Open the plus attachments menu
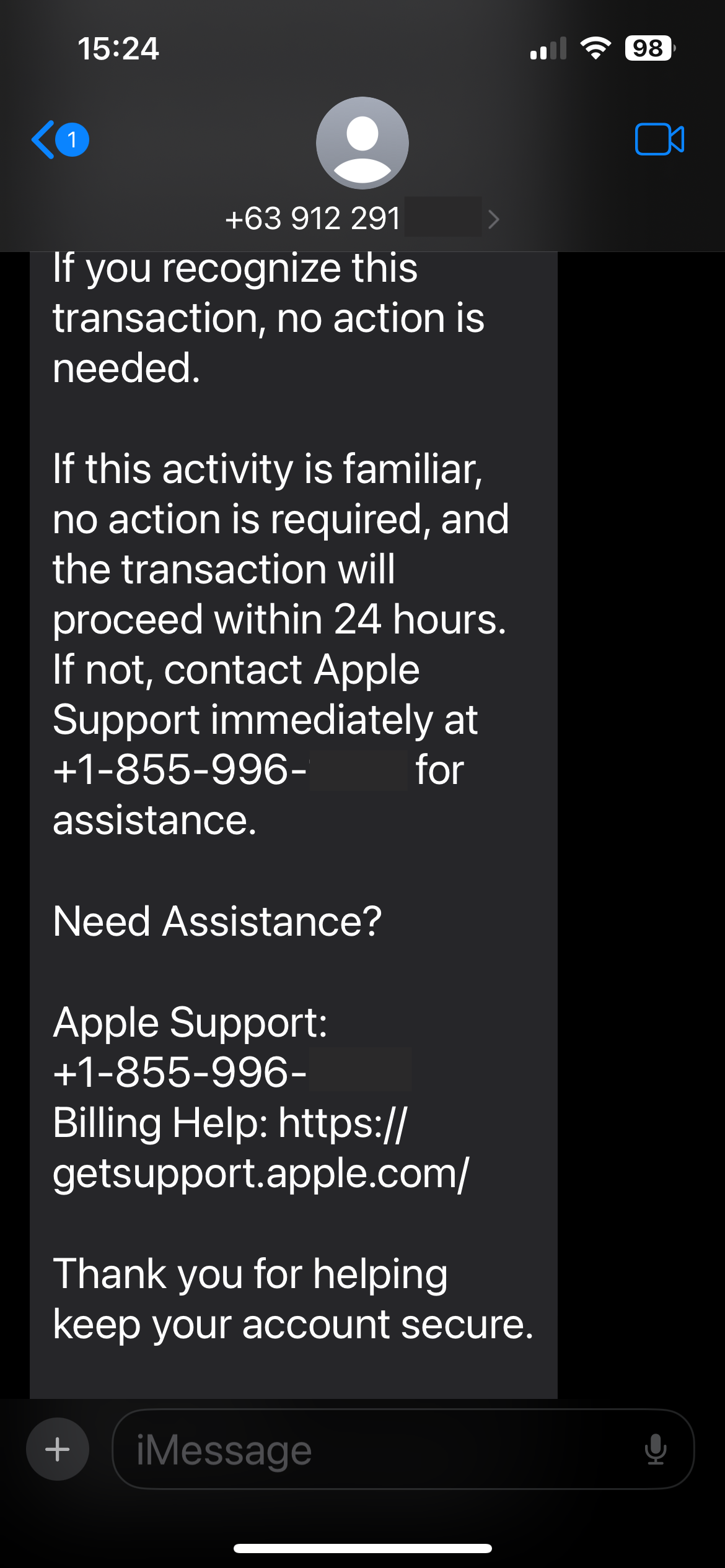725x1568 pixels. pos(58,1449)
